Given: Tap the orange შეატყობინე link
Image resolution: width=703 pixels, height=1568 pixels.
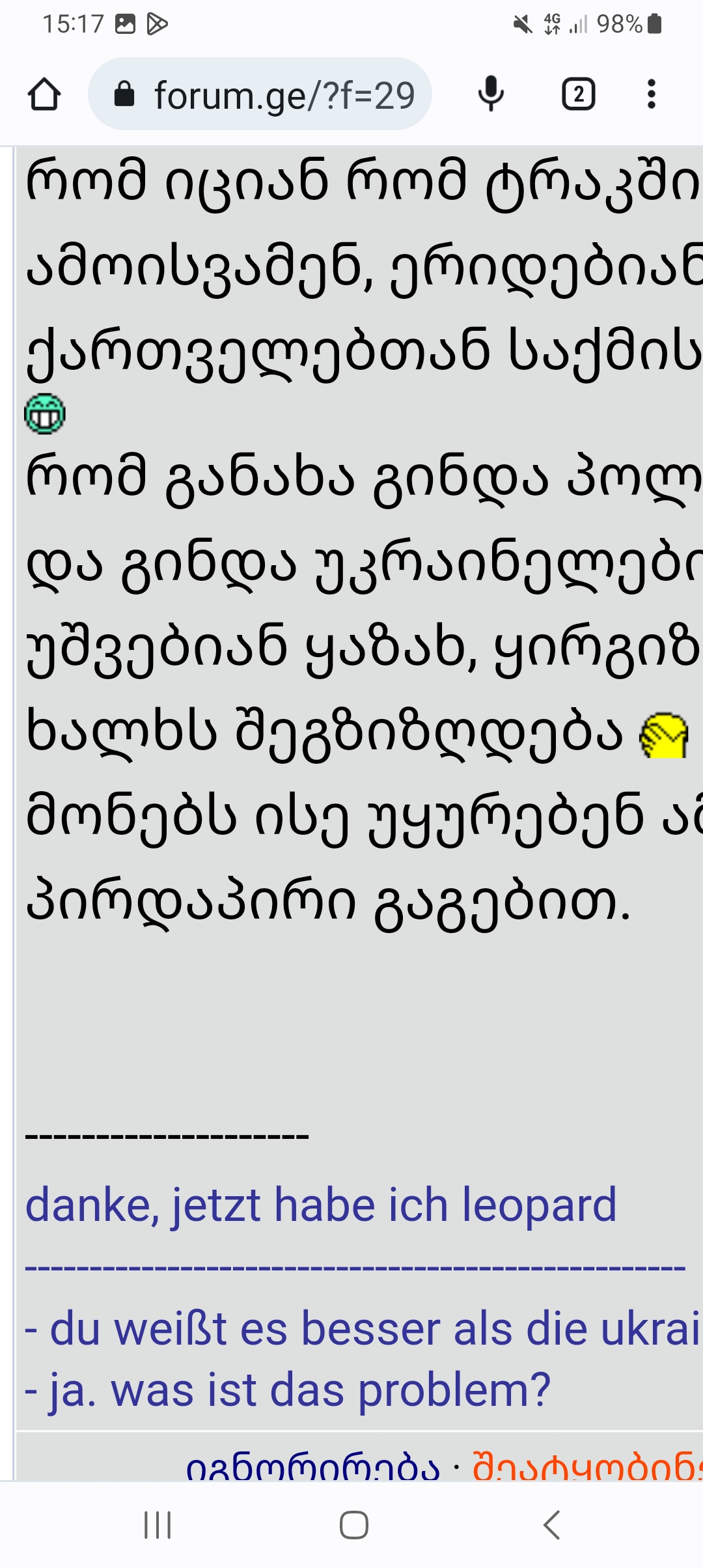Looking at the screenshot, I should [586, 1469].
